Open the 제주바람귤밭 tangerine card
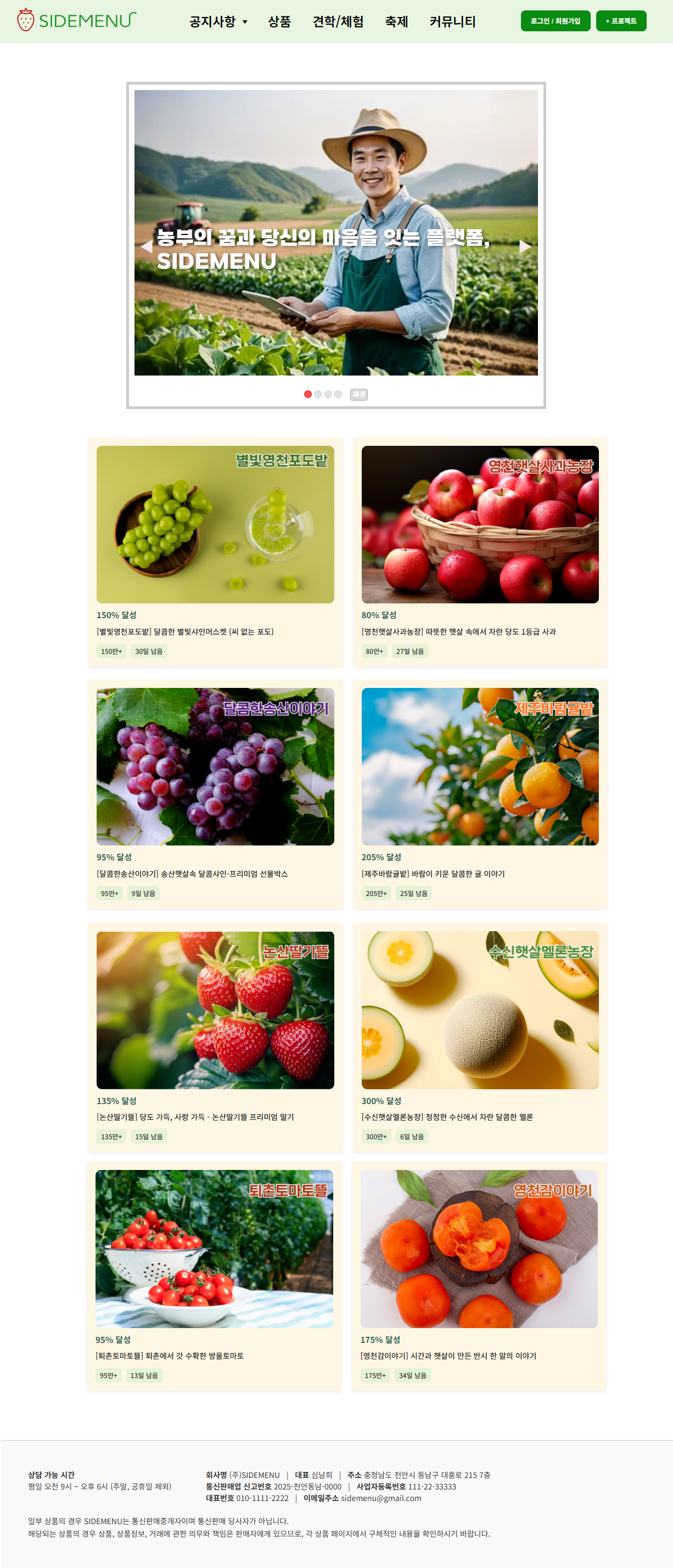The image size is (673, 1568). pos(479,767)
